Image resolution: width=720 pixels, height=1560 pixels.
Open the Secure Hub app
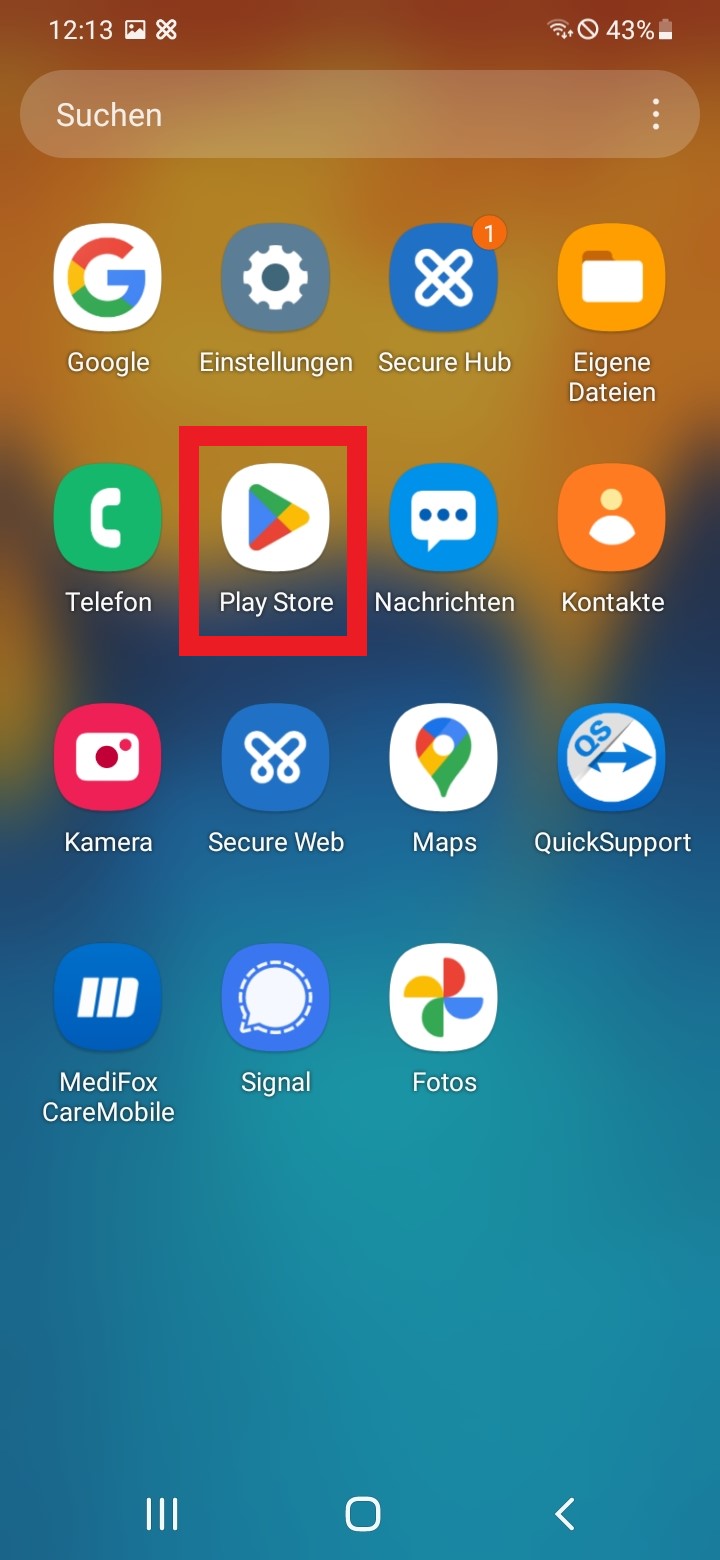444,278
